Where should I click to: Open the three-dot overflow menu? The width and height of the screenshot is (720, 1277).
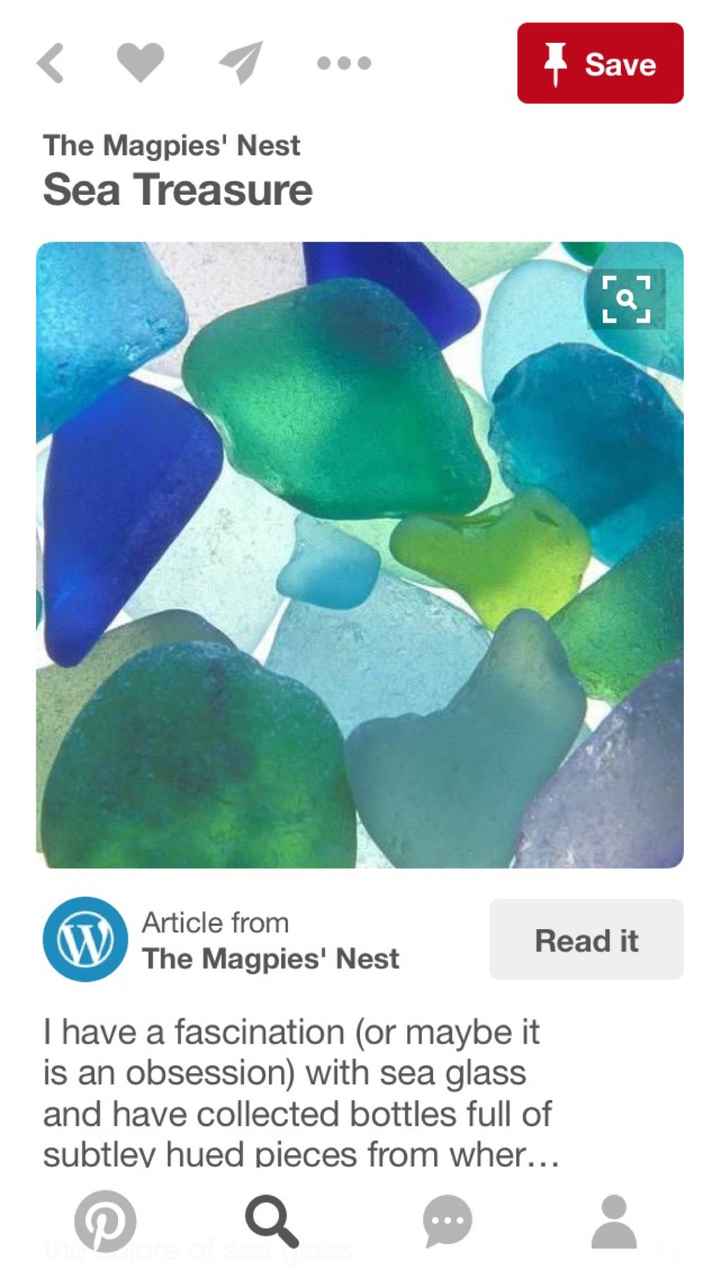[344, 64]
